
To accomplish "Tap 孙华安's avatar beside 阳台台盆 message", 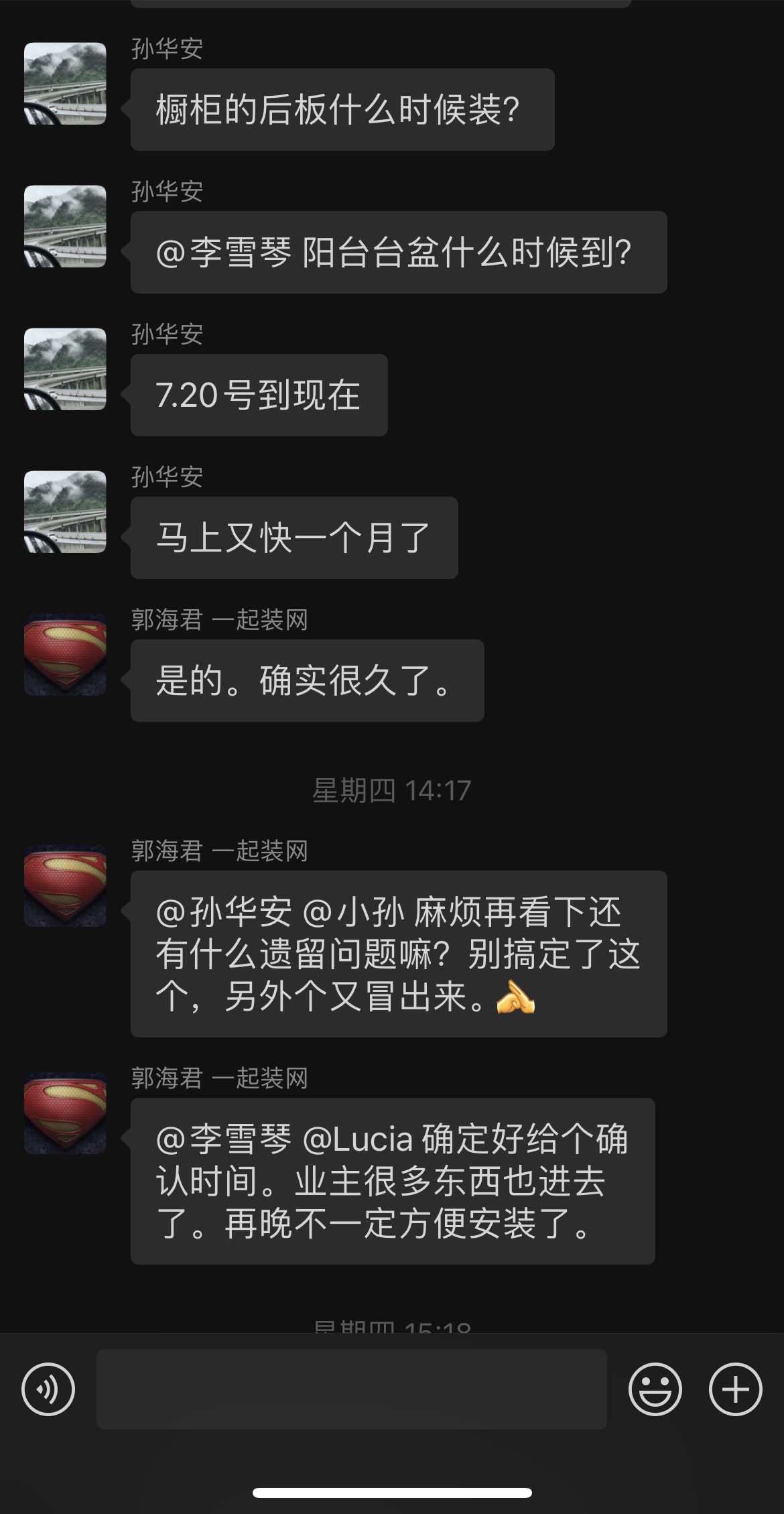I will [x=65, y=227].
